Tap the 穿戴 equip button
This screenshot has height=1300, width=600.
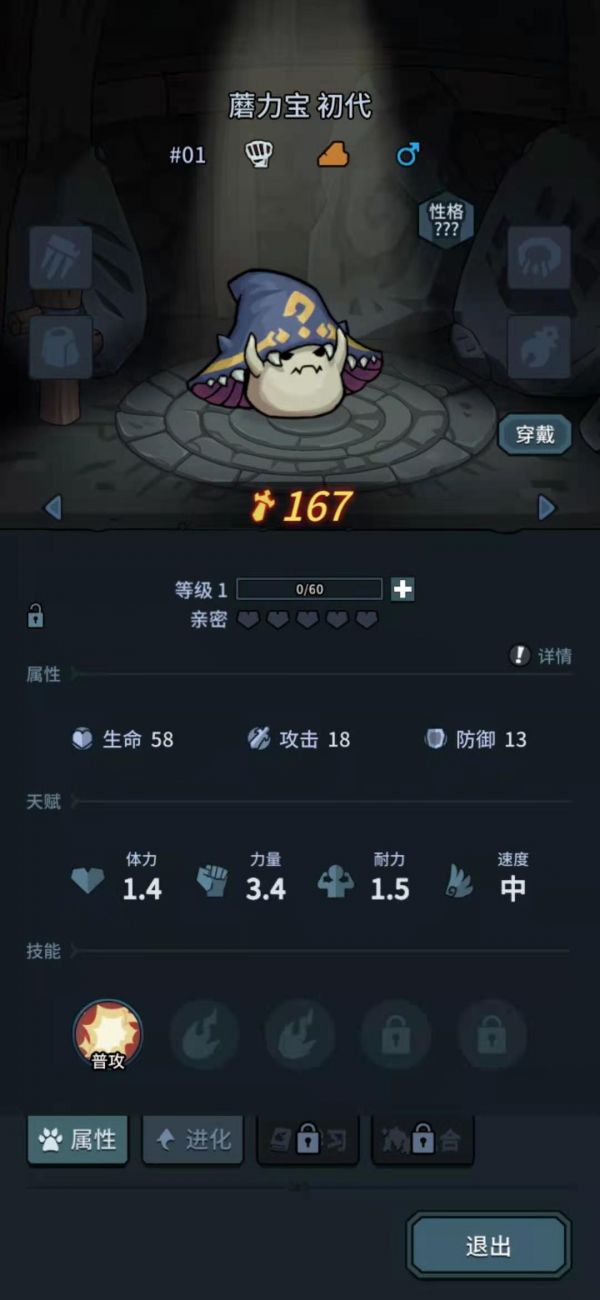tap(535, 435)
